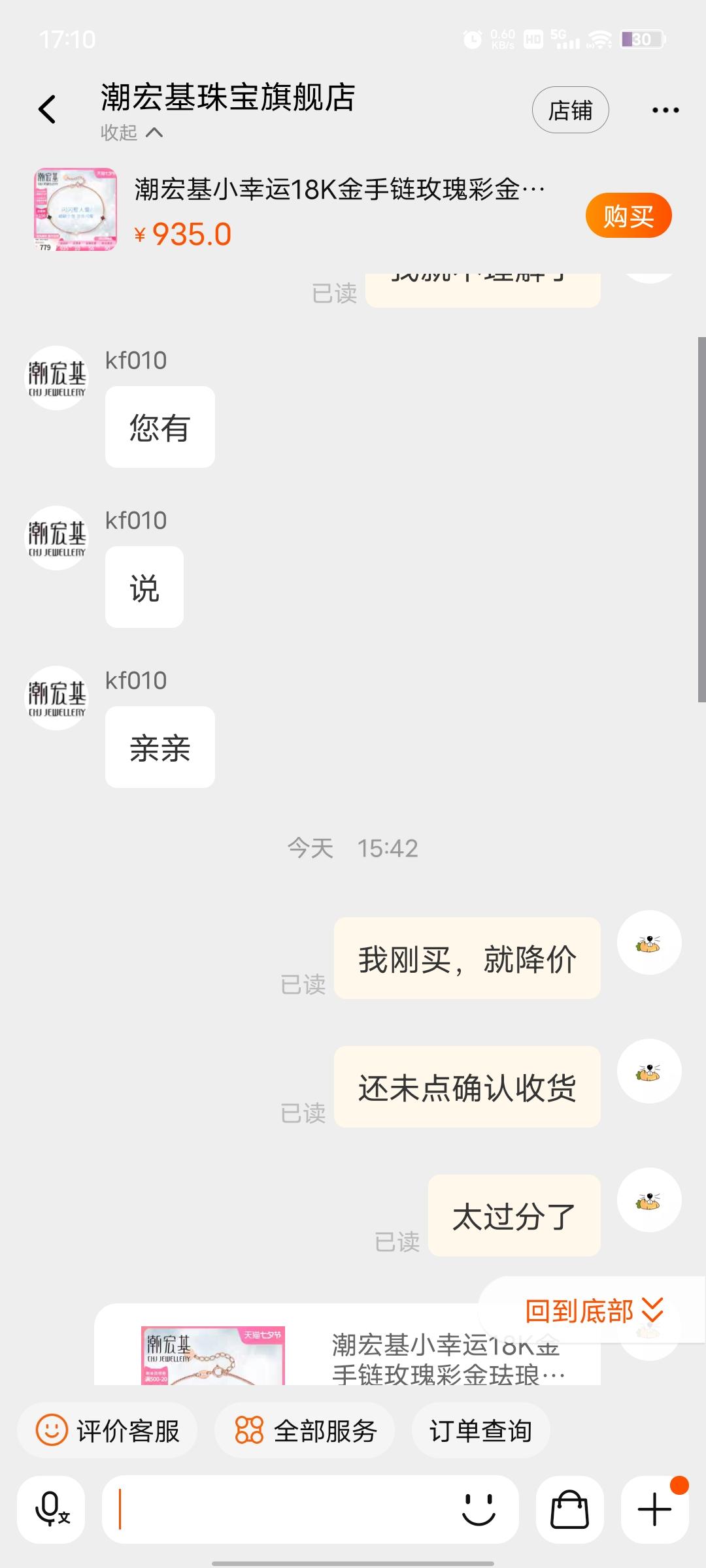Rate the agent via 评价客服
The width and height of the screenshot is (706, 1568).
[x=107, y=1431]
